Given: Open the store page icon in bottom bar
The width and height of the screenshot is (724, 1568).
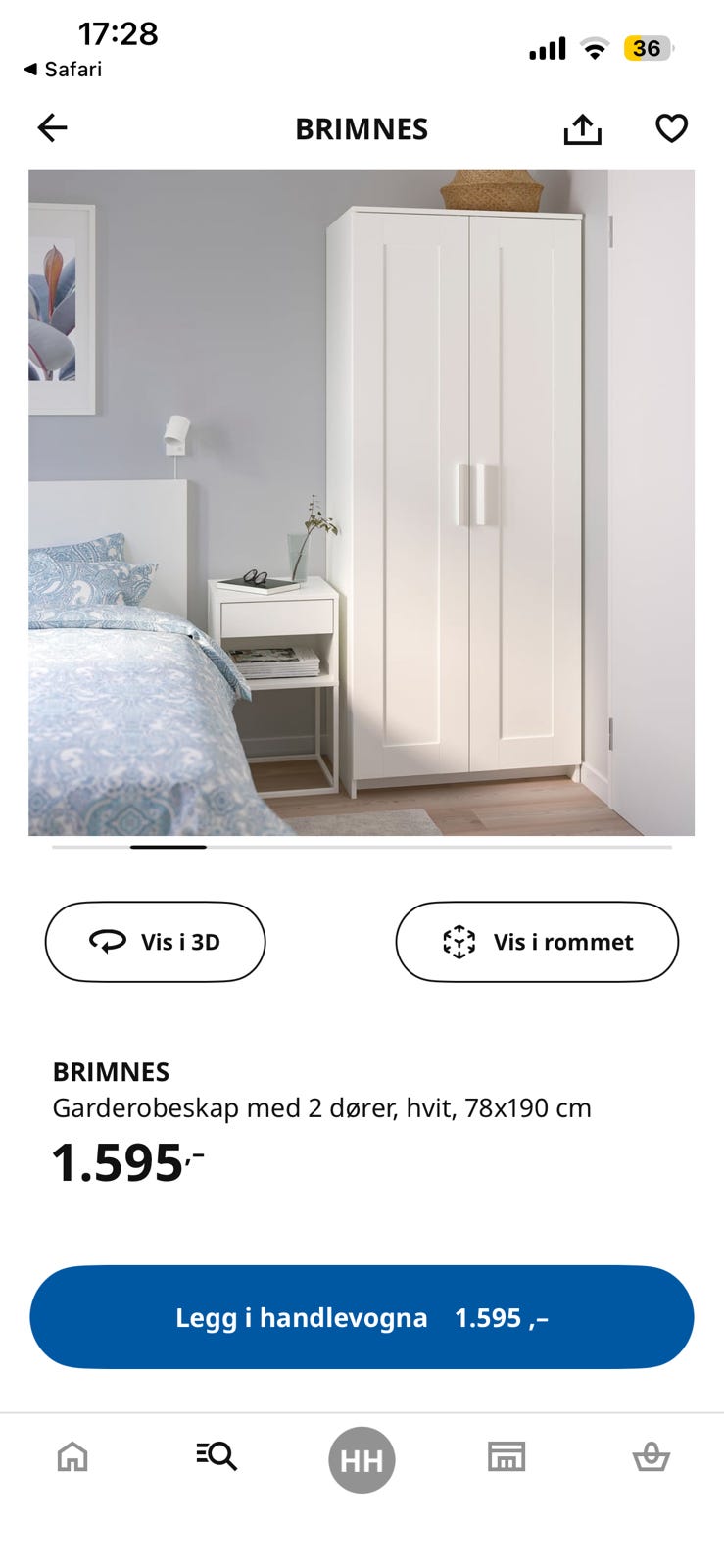Looking at the screenshot, I should click(x=506, y=1457).
